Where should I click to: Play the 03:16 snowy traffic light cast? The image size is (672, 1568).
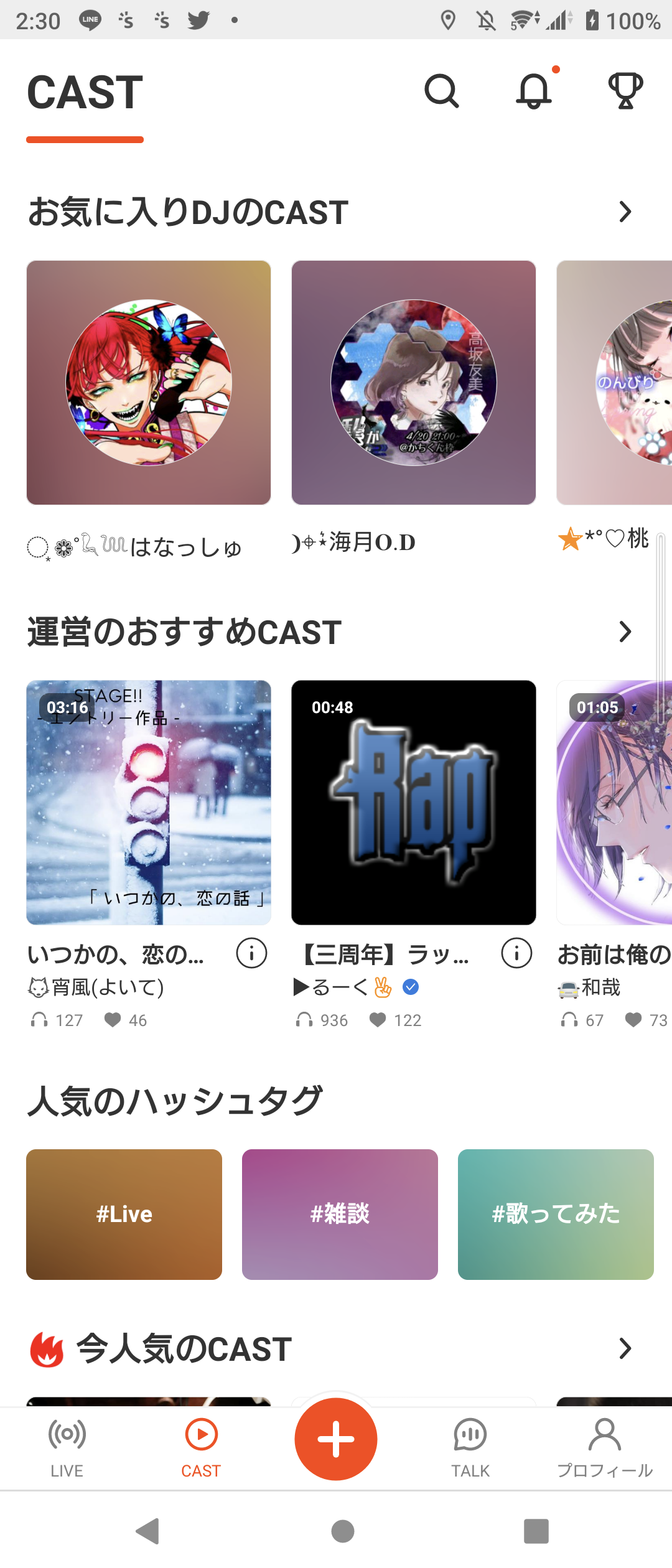coord(149,803)
